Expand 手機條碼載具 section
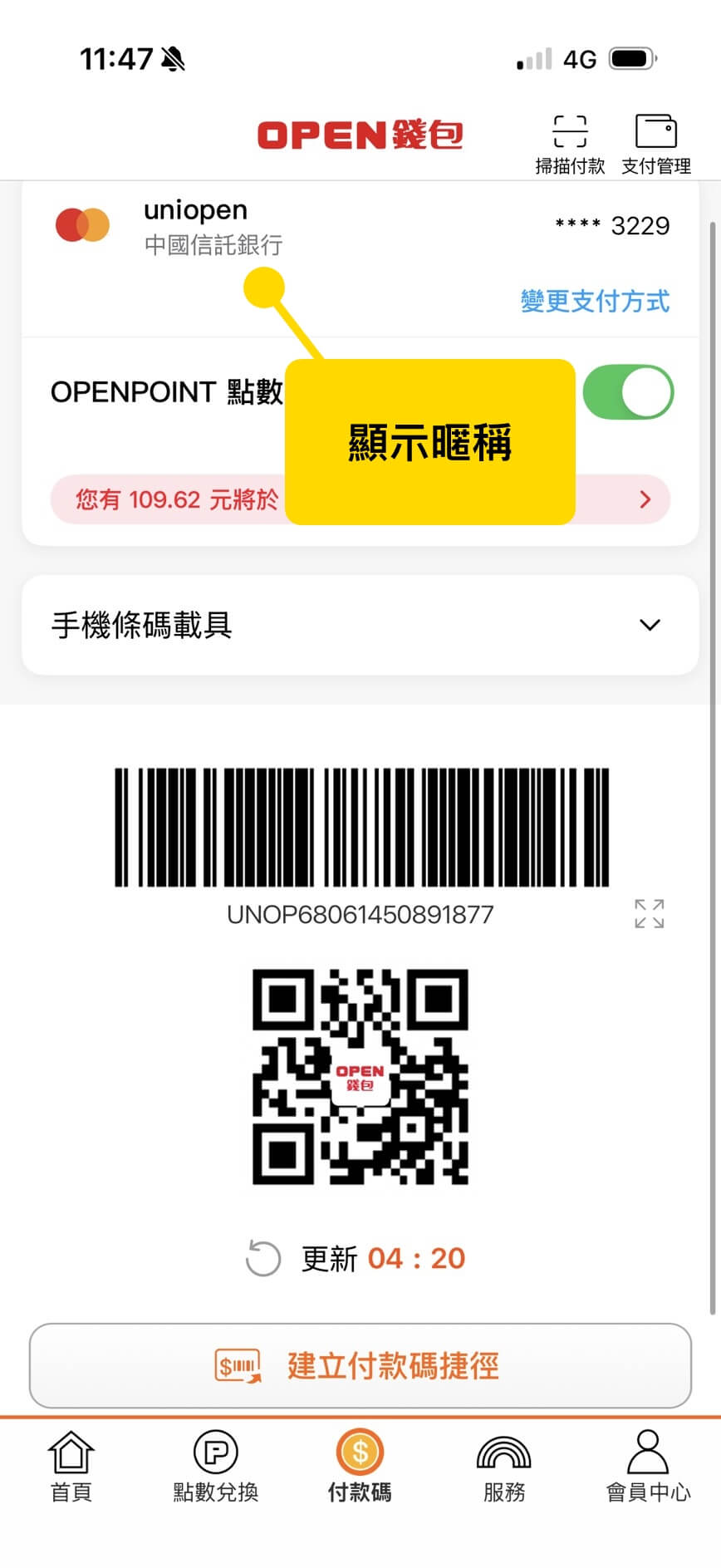The width and height of the screenshot is (721, 1568). coord(360,625)
